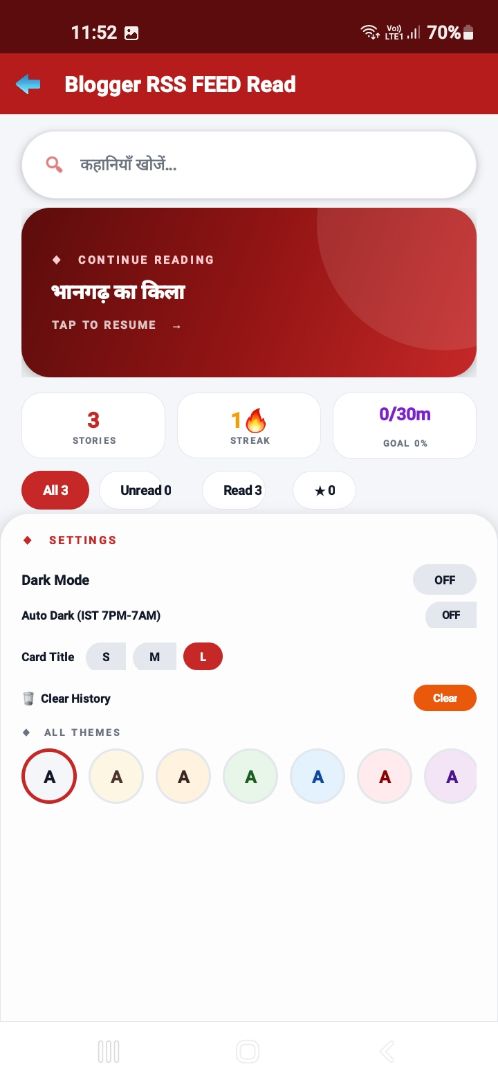The image size is (498, 1080).
Task: Enable Auto Dark (IST 7PM-7AM)
Action: [x=450, y=615]
